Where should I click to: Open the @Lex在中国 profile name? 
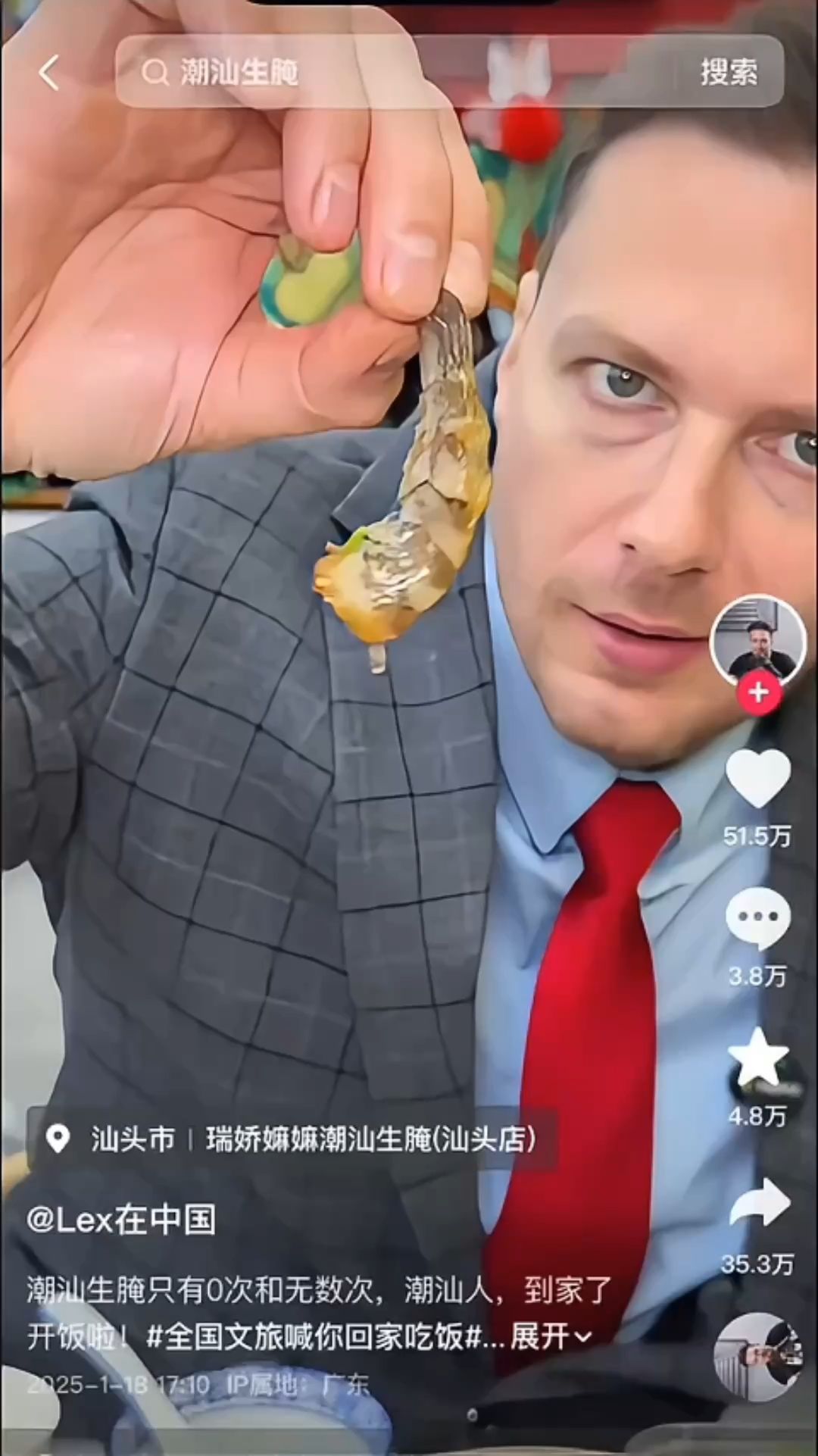tap(121, 1220)
